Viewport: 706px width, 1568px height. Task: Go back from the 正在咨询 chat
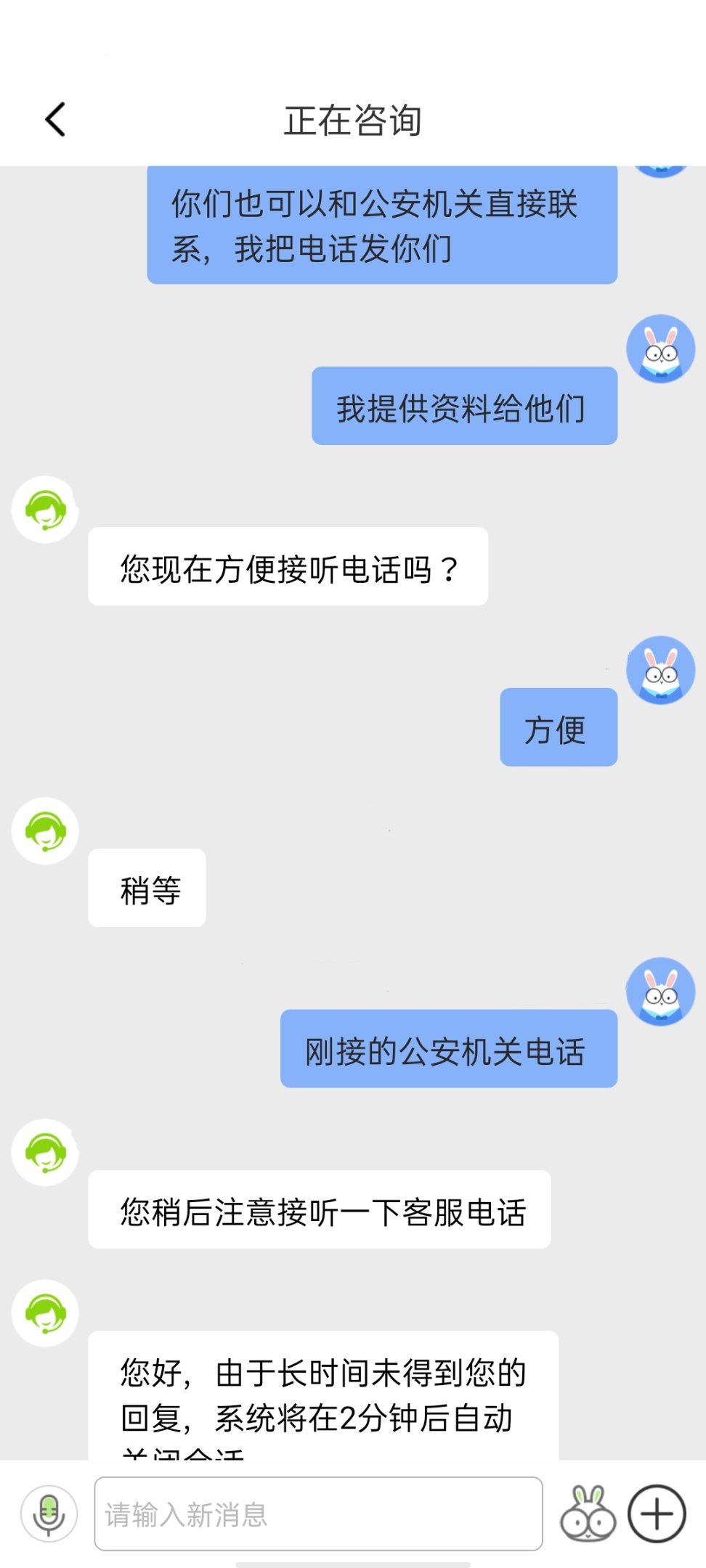pos(55,120)
